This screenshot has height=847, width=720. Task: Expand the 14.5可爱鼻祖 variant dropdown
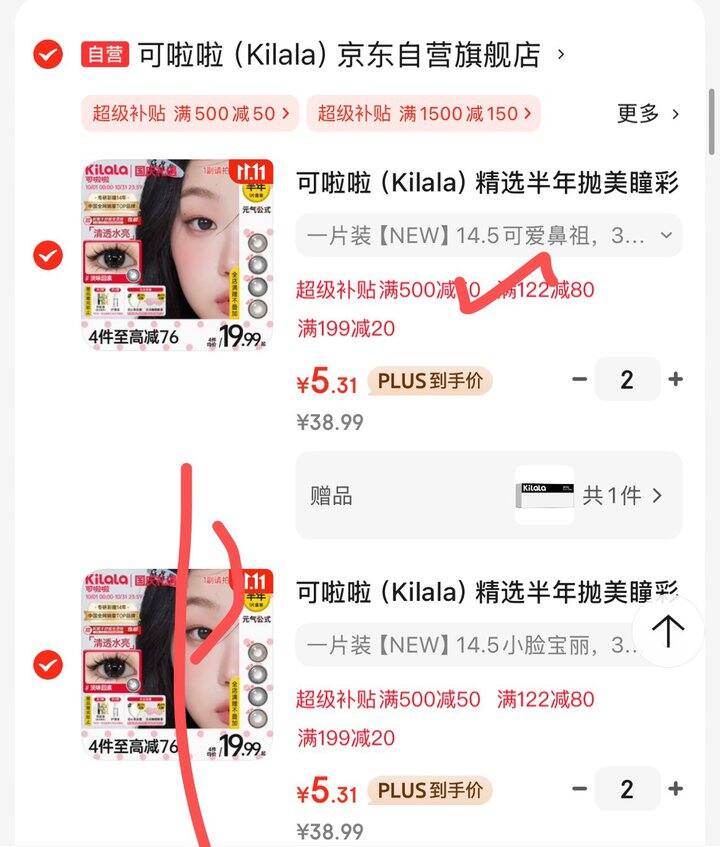coord(488,236)
